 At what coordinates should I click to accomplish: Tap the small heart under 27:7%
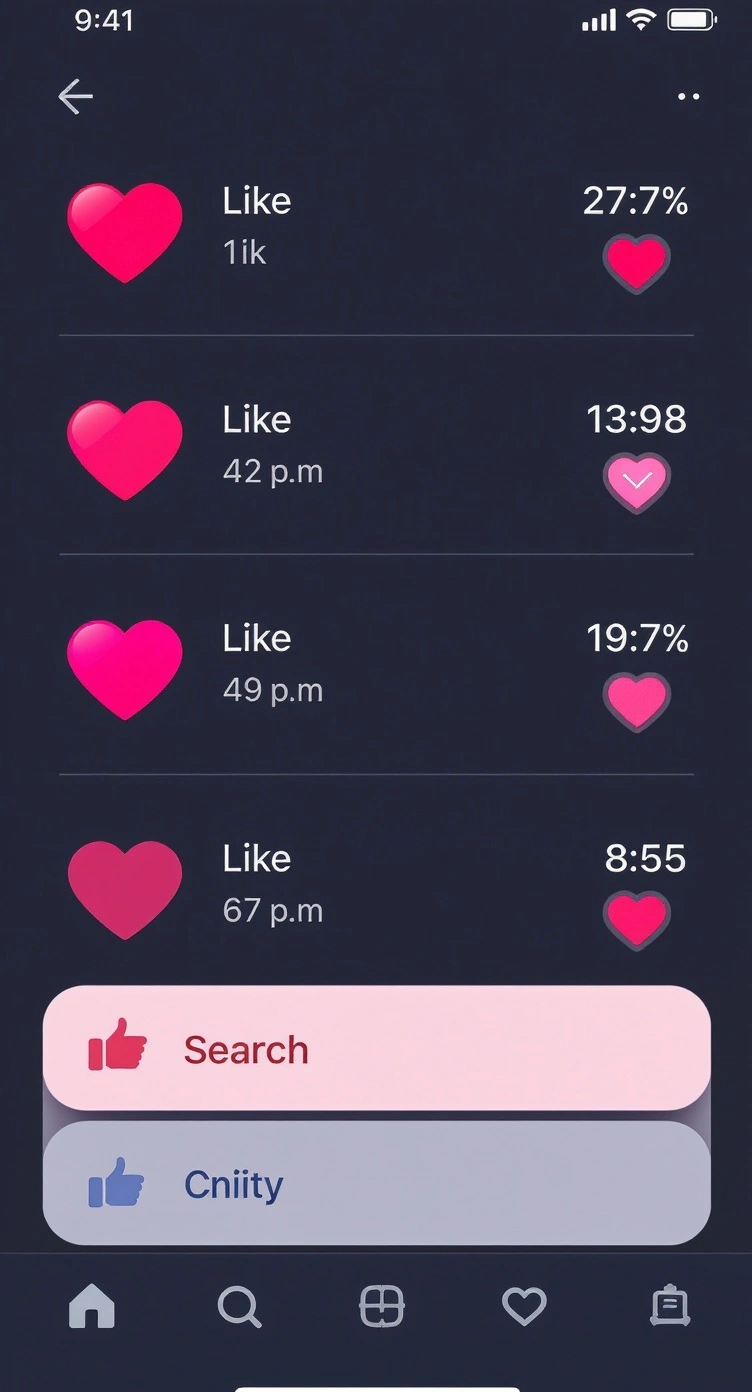point(637,264)
